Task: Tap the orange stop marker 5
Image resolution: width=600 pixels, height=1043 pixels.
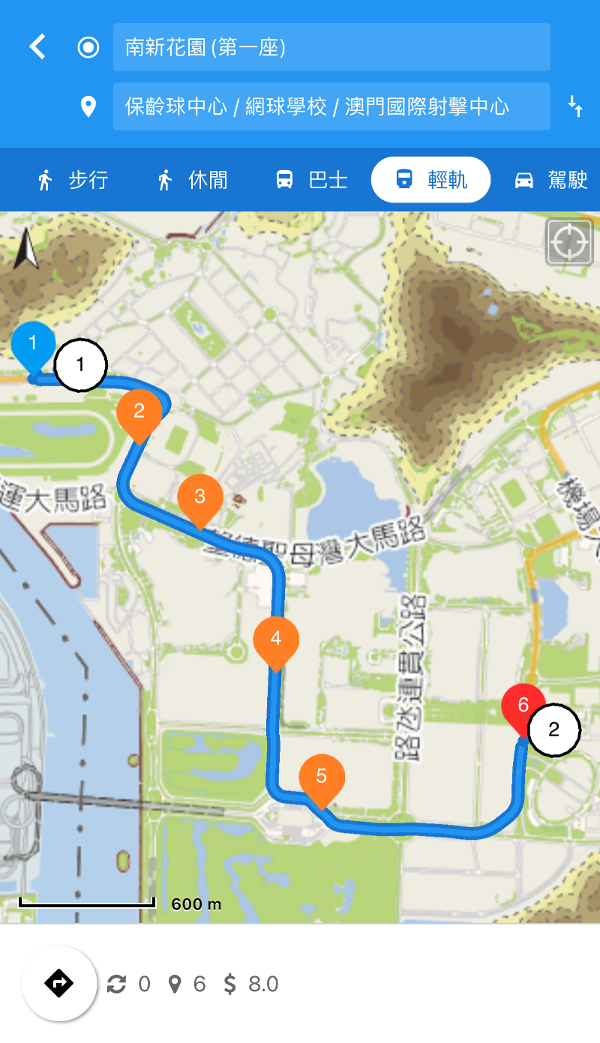Action: pyautogui.click(x=321, y=777)
